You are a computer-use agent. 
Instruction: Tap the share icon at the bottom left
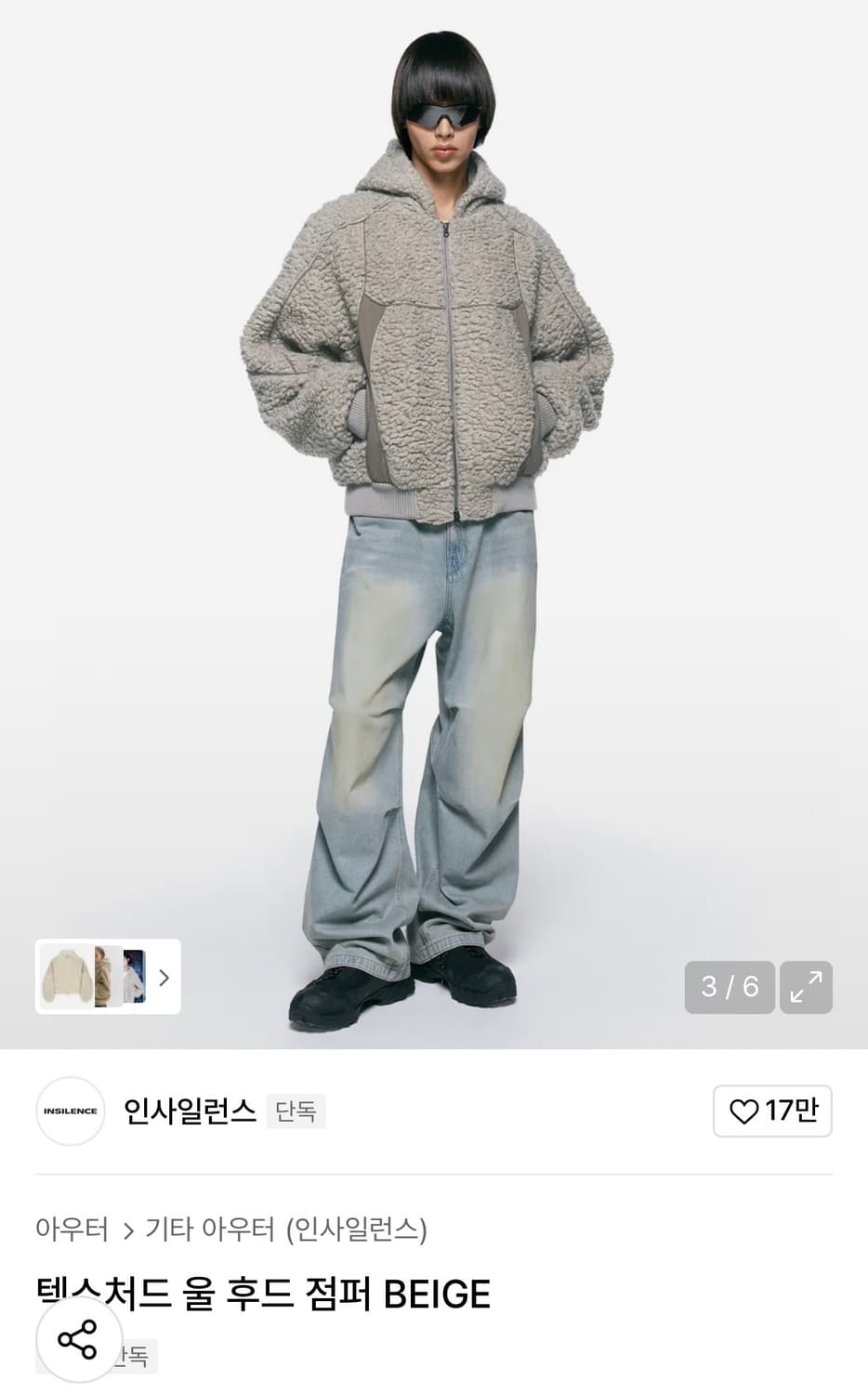coord(78,1339)
